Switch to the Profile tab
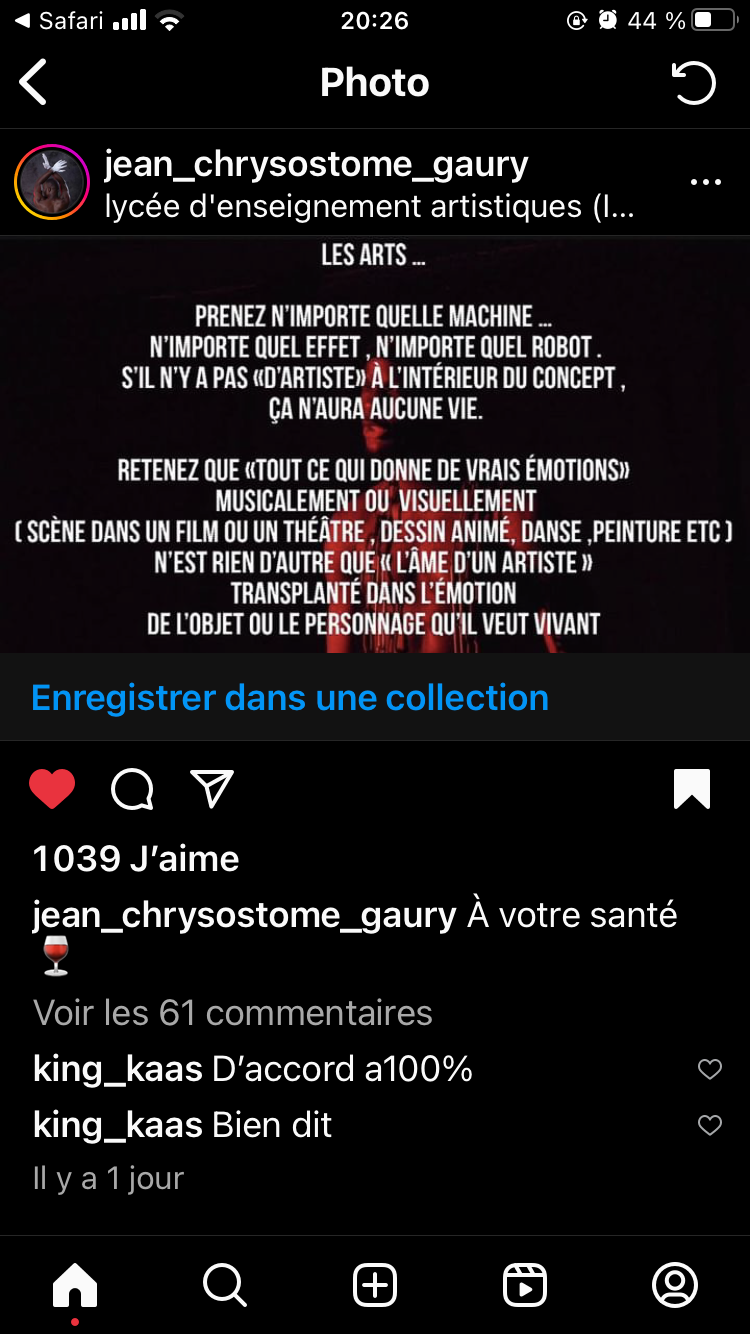Screen dimensions: 750x1334 [675, 1285]
